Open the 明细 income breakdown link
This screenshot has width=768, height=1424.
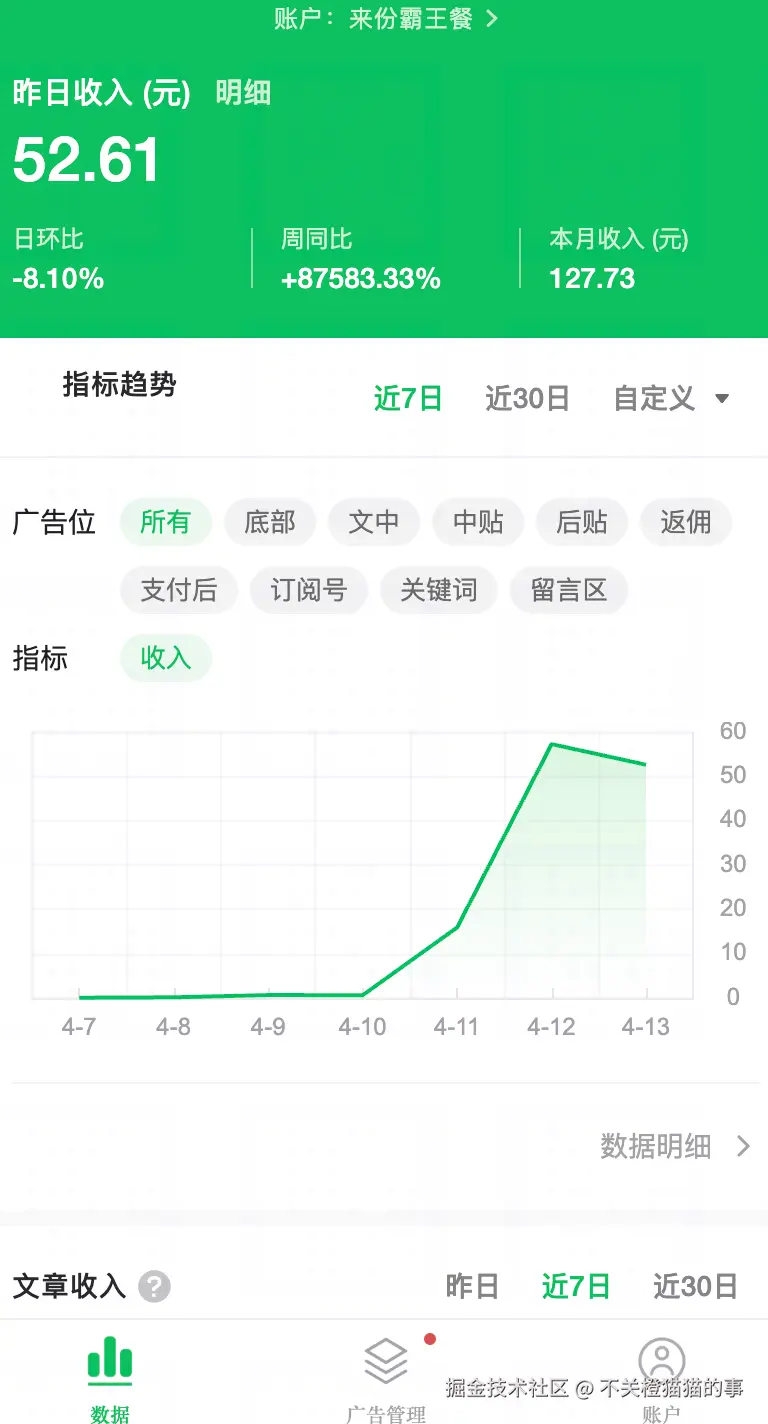(243, 94)
